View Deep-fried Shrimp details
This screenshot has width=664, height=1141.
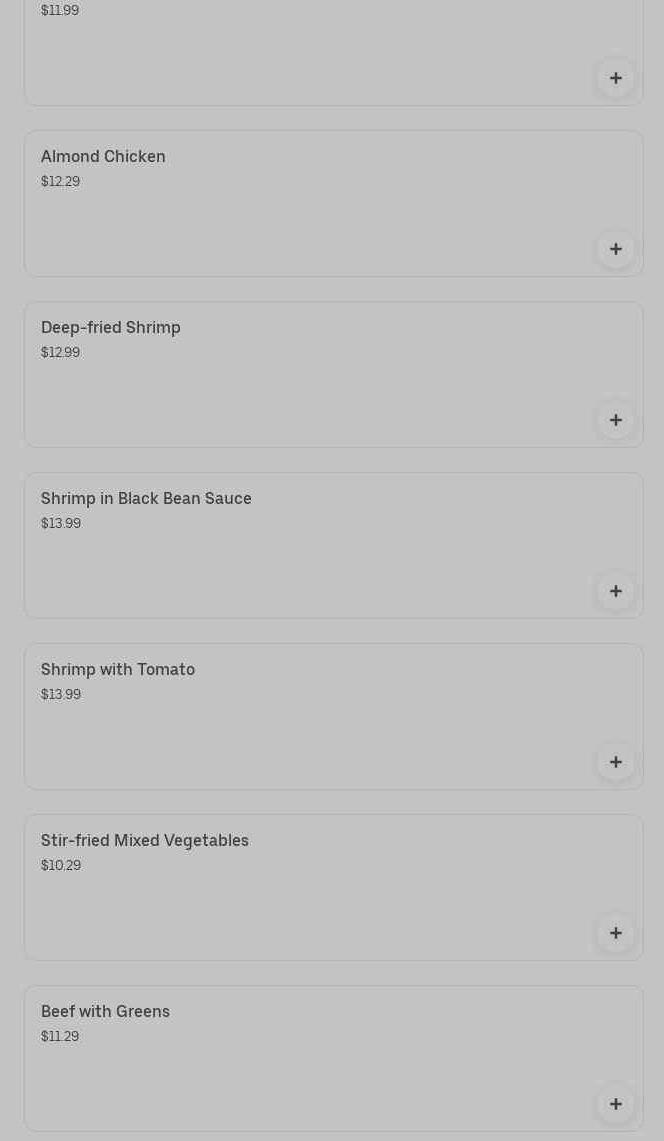pos(300,372)
